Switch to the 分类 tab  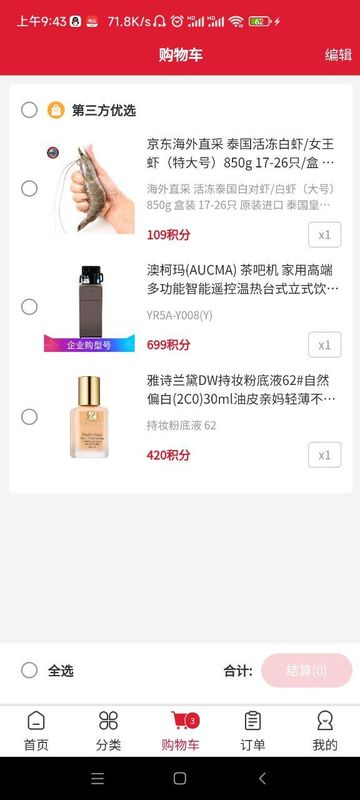click(x=108, y=731)
